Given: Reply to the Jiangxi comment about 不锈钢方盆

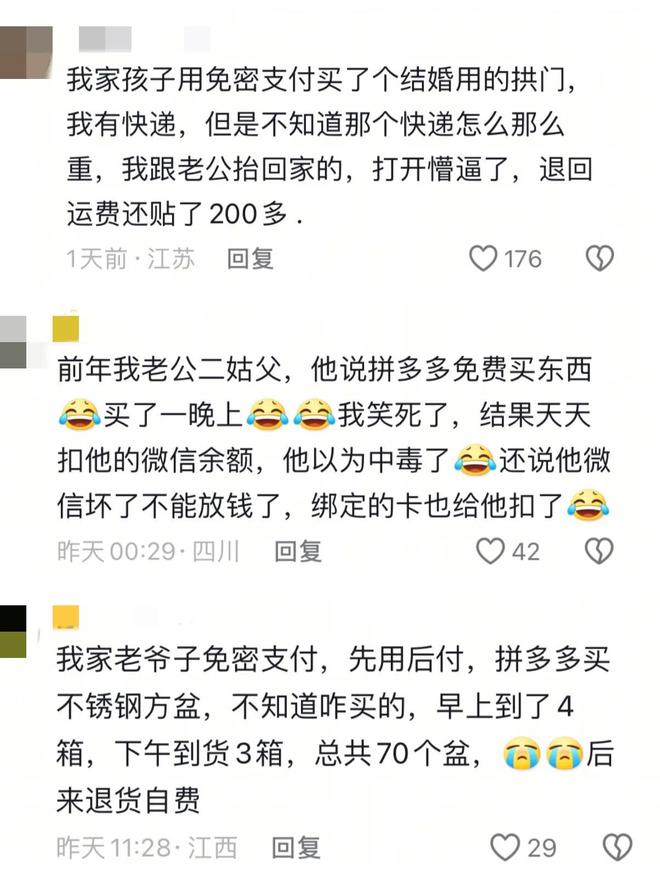Looking at the screenshot, I should (297, 848).
